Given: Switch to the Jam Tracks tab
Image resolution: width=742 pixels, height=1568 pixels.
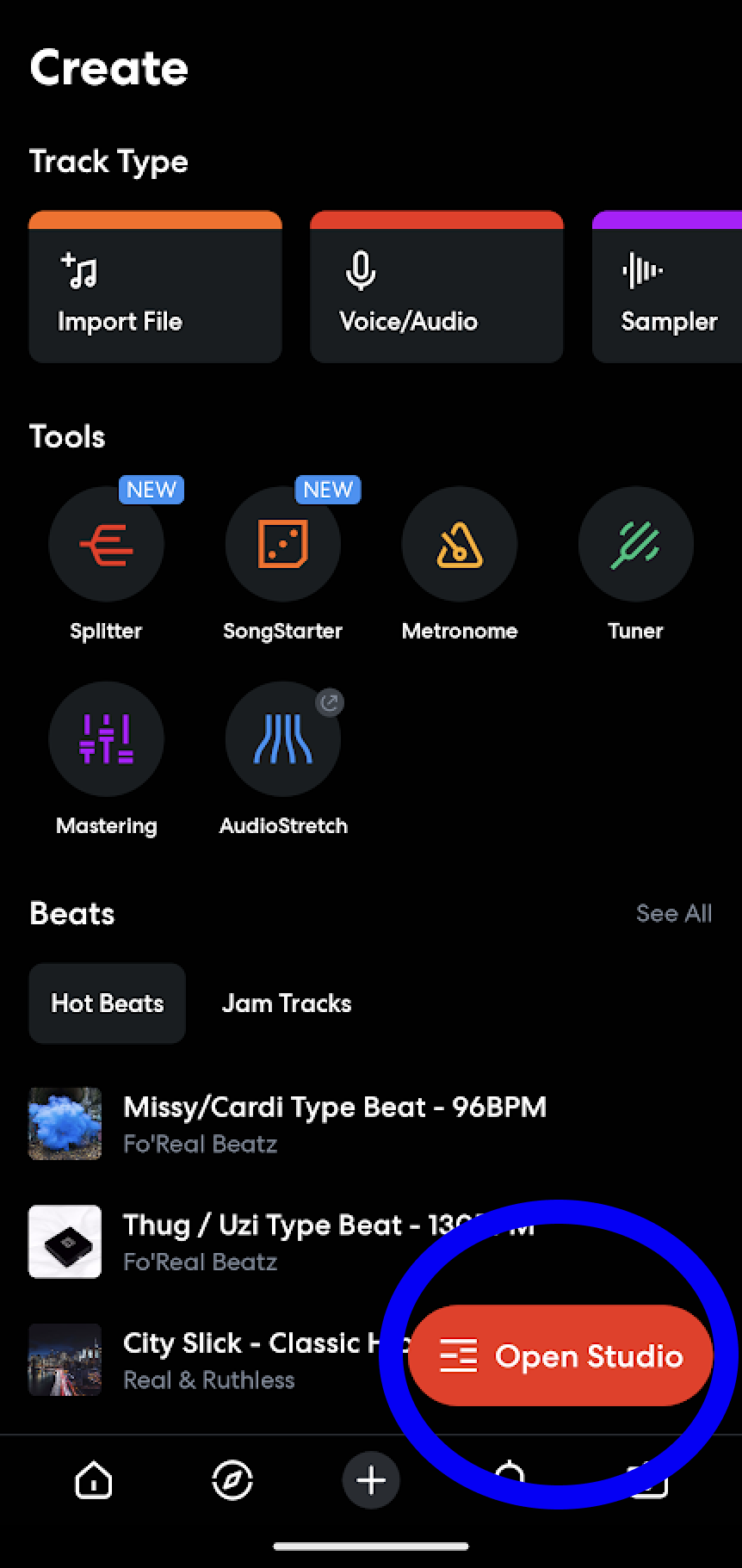Looking at the screenshot, I should 287,1003.
